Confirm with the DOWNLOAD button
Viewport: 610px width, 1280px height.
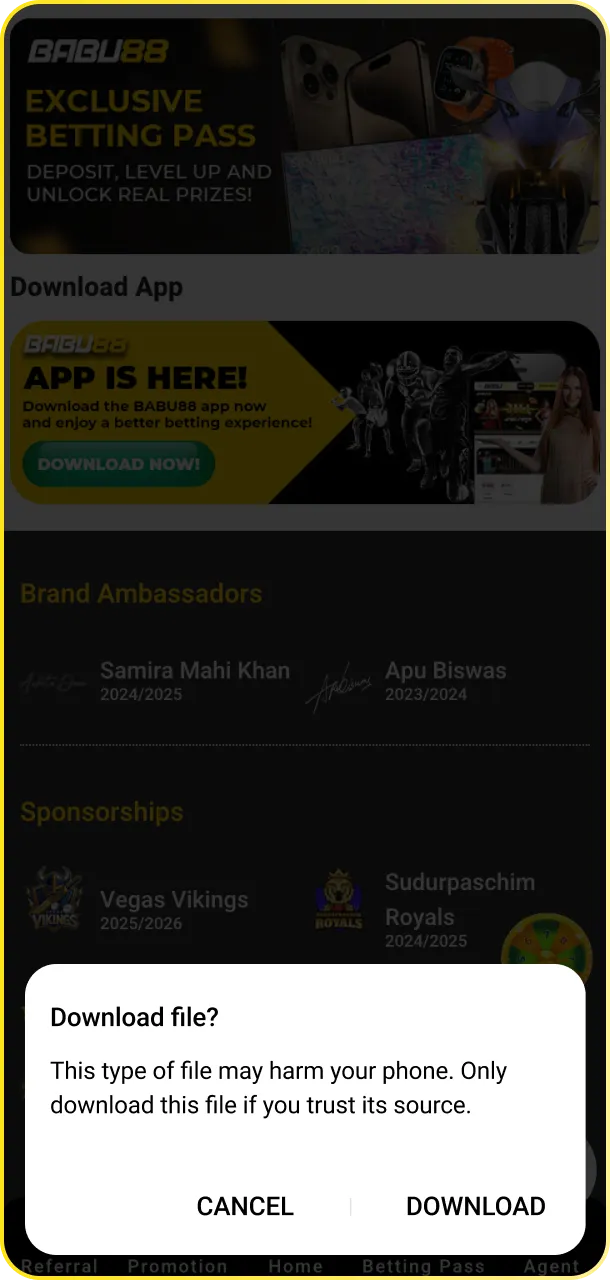475,1206
